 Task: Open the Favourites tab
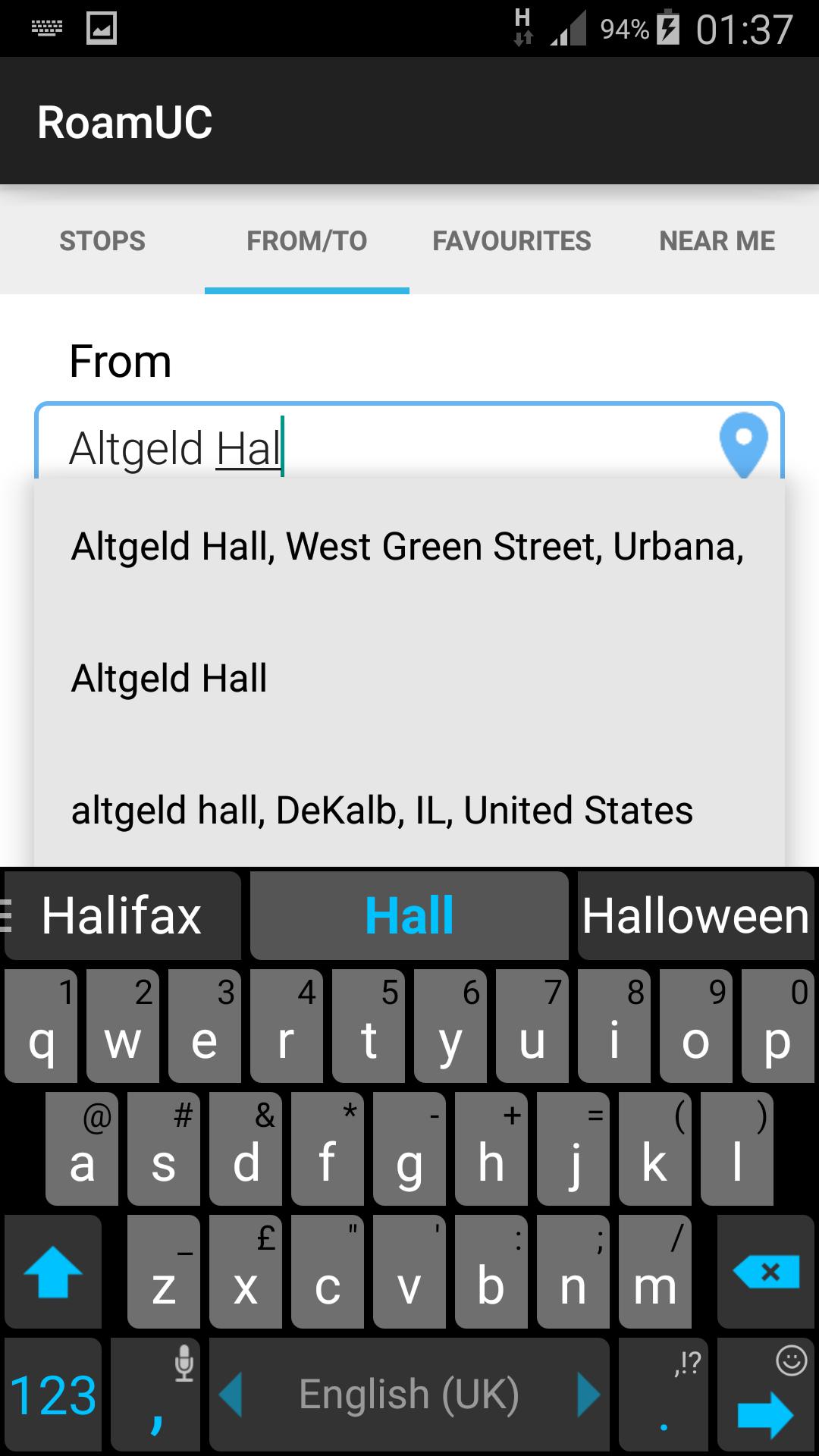511,241
